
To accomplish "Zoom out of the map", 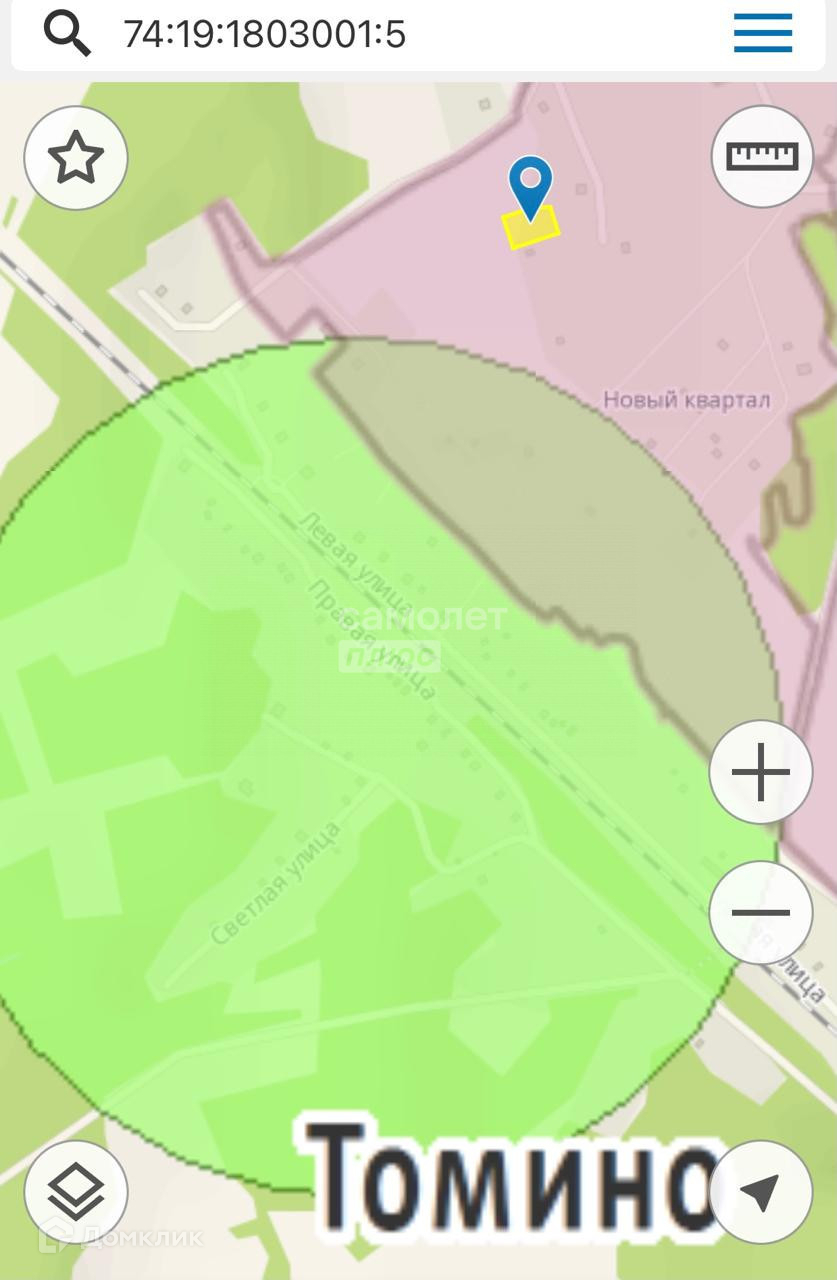I will tap(760, 912).
